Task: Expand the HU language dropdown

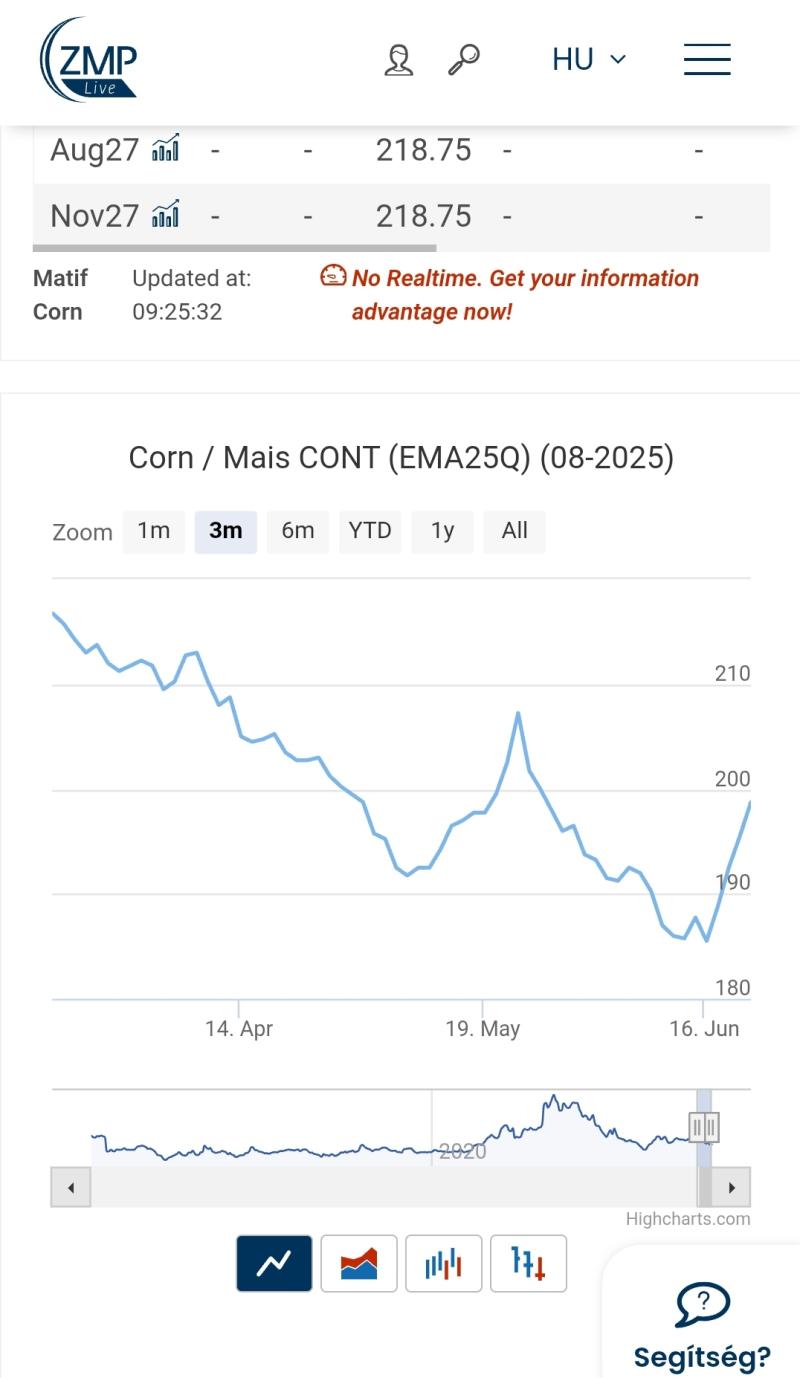Action: (x=588, y=60)
